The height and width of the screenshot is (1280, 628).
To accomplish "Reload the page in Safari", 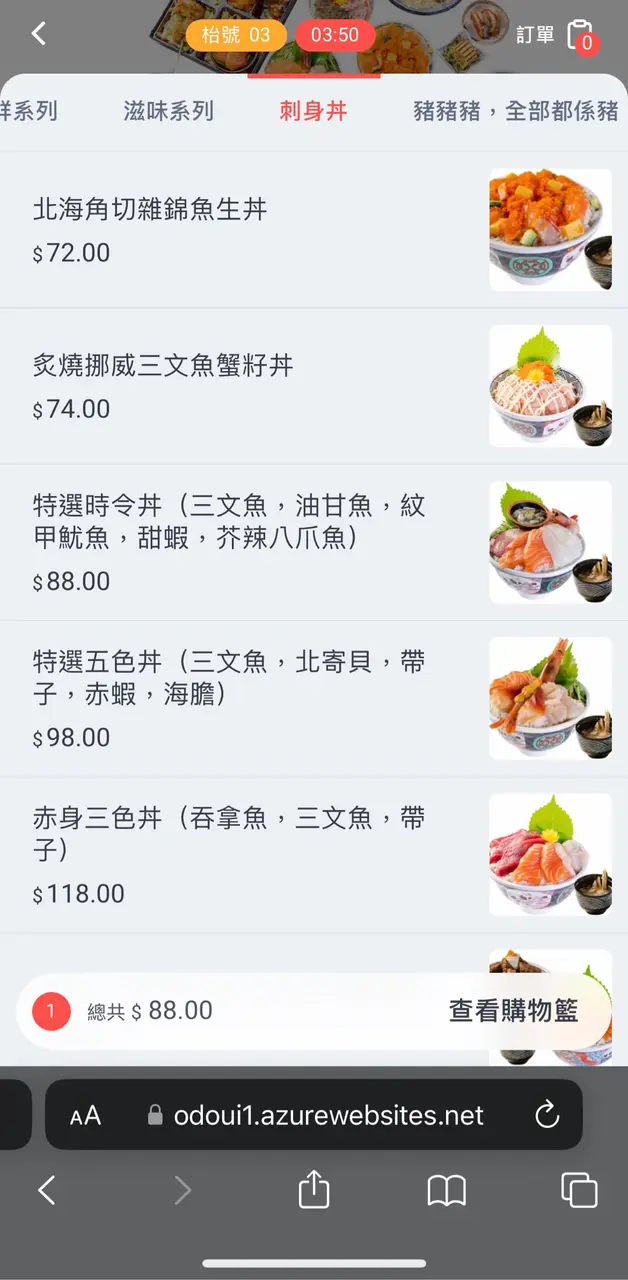I will (547, 1115).
